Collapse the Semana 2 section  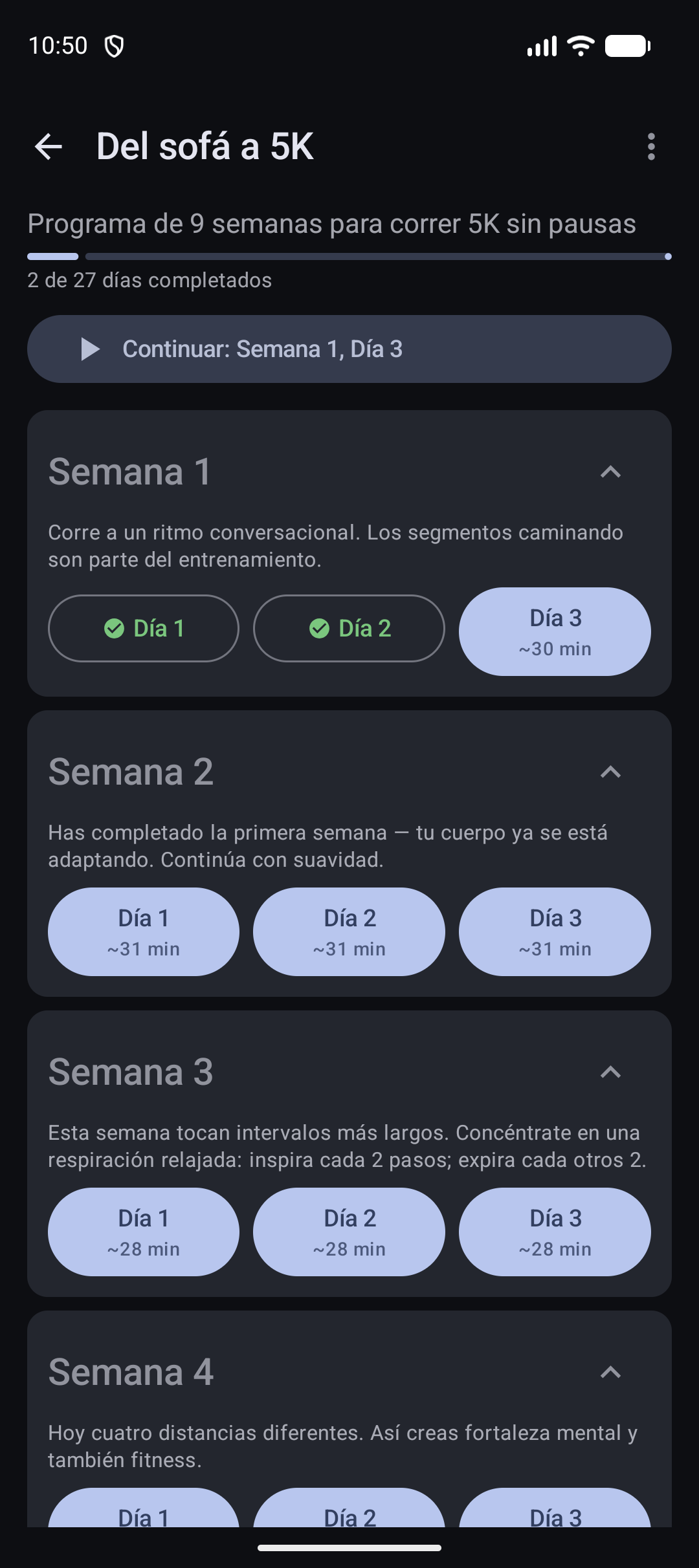point(610,772)
